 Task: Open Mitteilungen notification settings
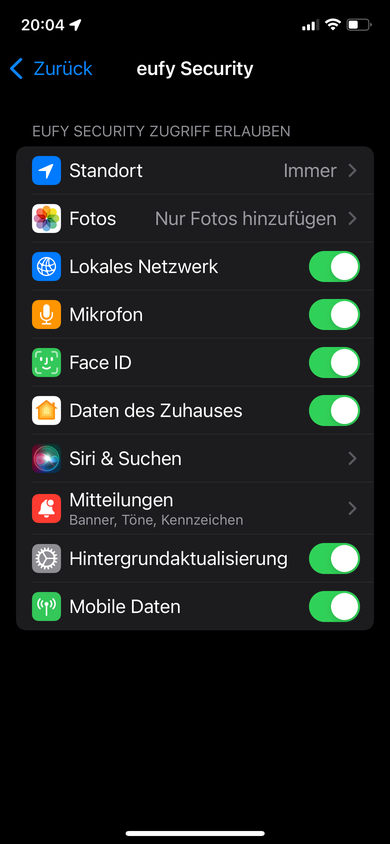point(195,508)
